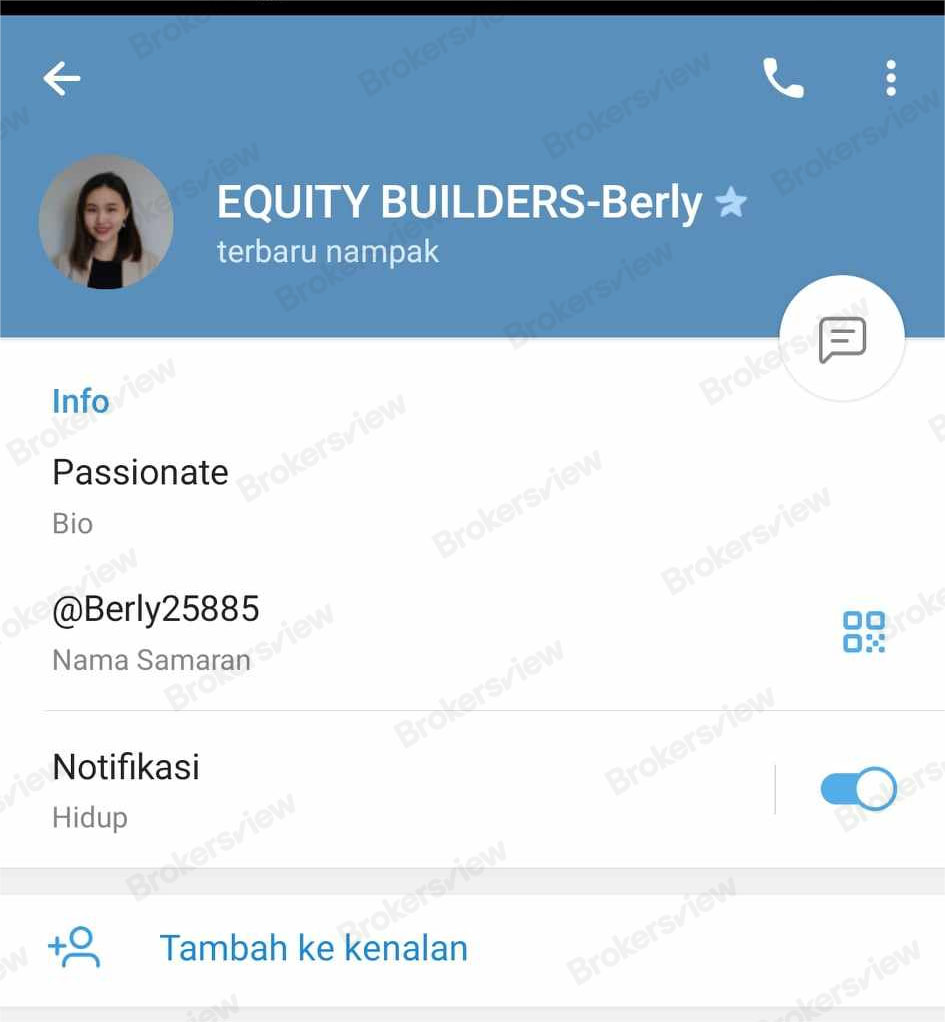Turn off the Notifikasi switch
Image resolution: width=945 pixels, height=1022 pixels.
858,789
